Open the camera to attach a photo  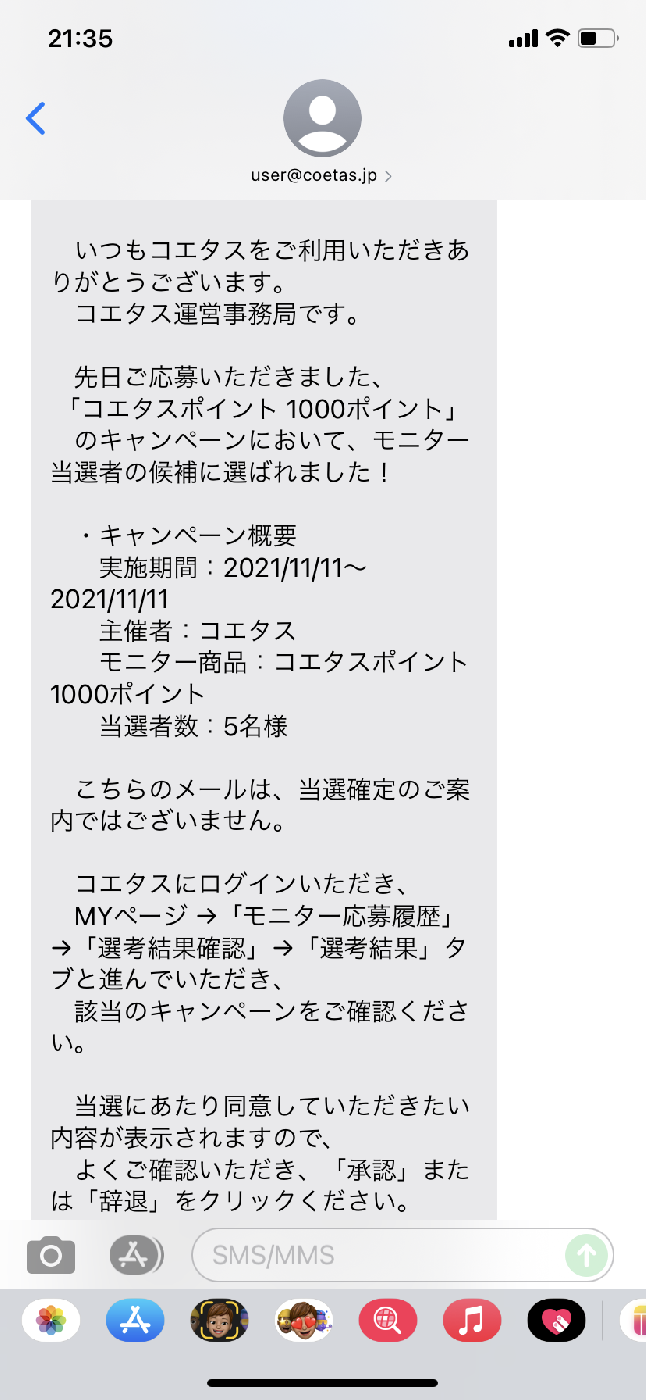coord(51,1255)
